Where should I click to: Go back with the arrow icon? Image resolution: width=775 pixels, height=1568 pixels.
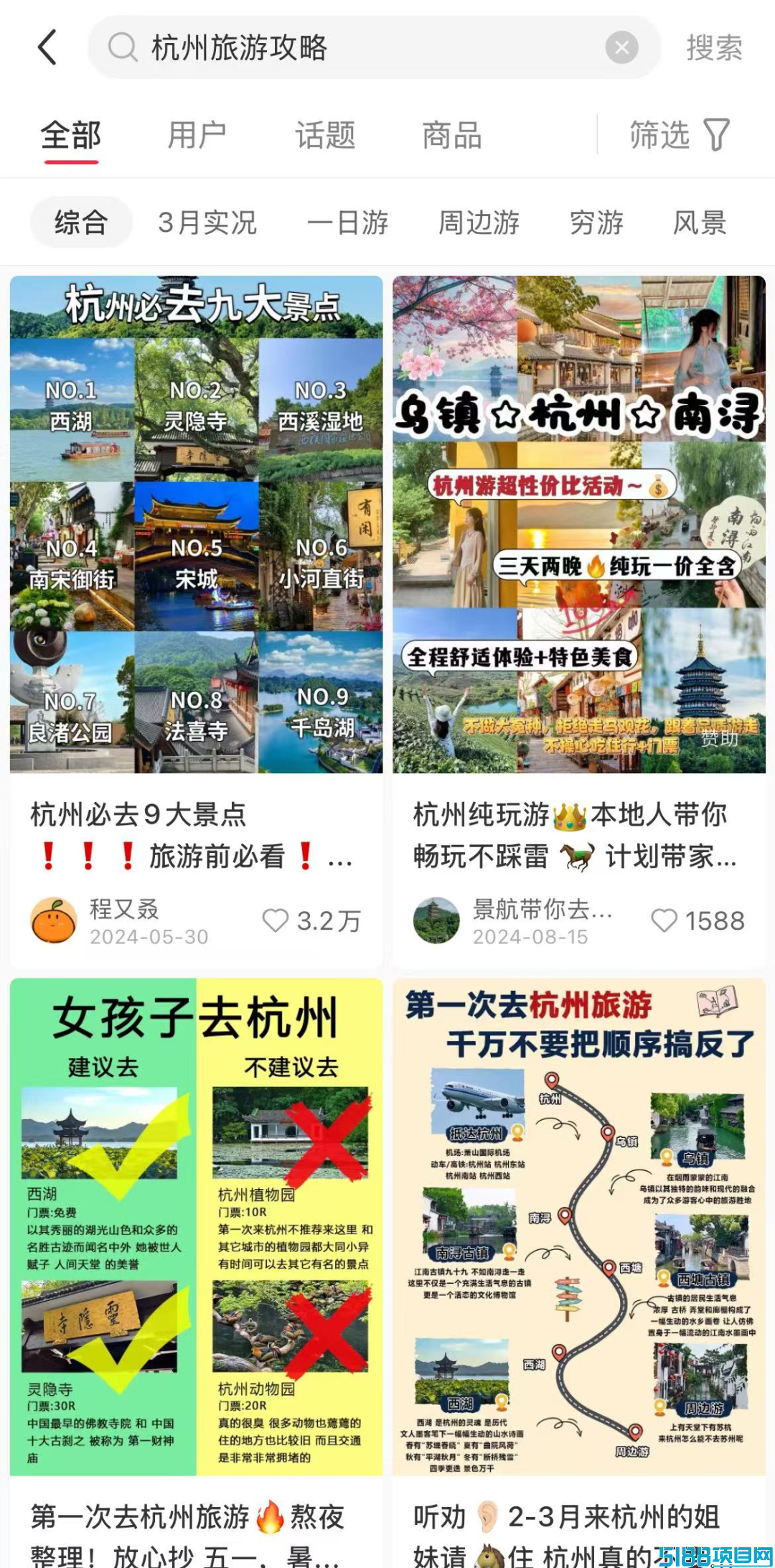(47, 47)
